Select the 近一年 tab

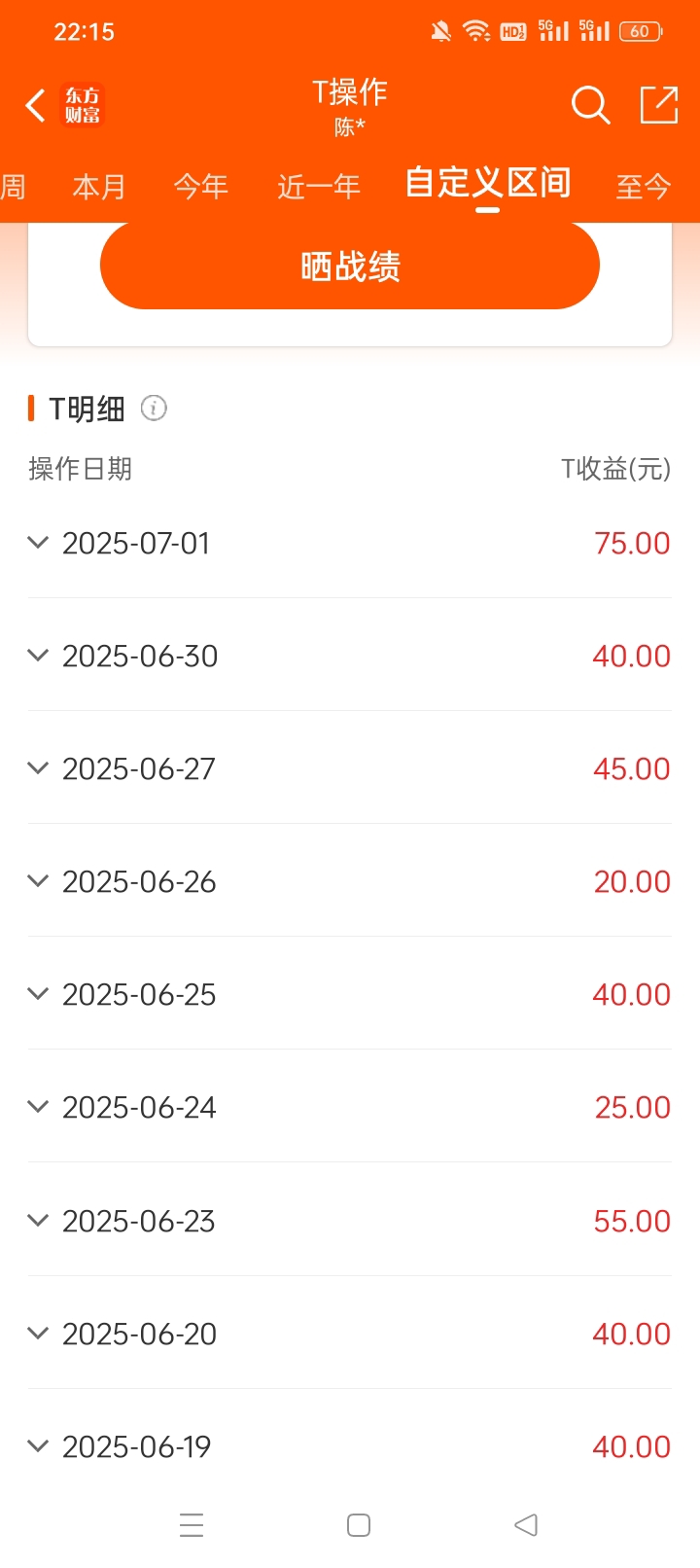[319, 186]
